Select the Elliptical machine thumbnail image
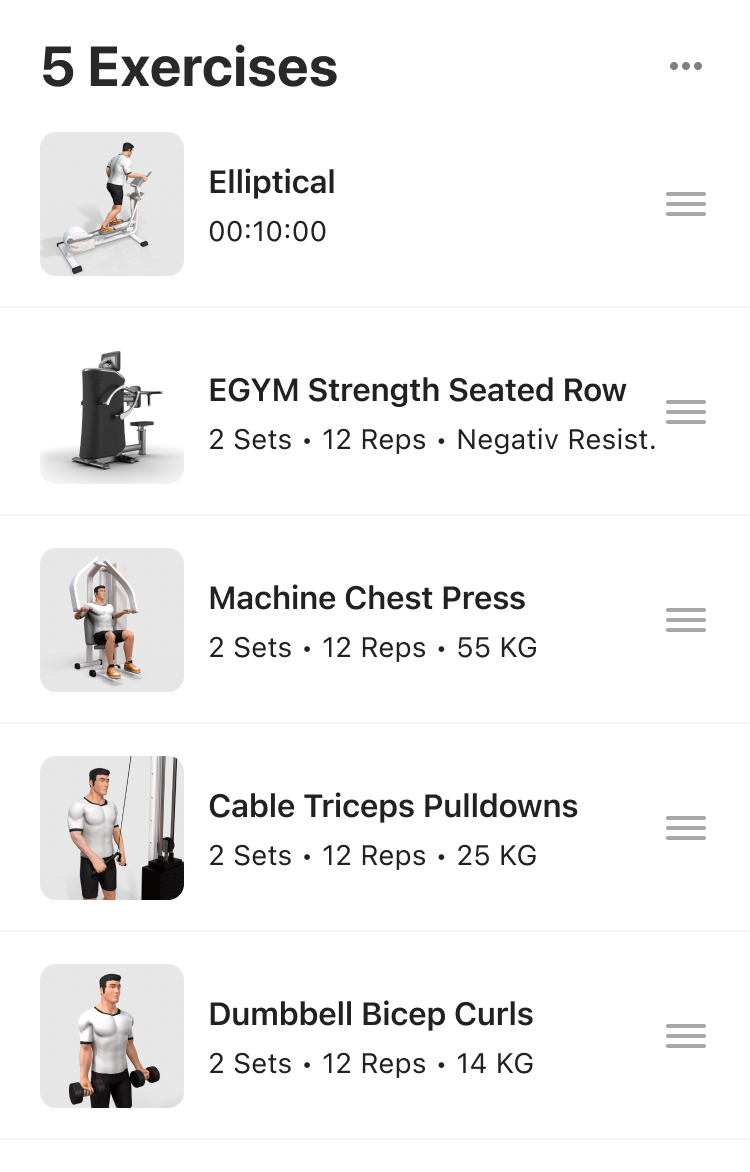Image resolution: width=750 pixels, height=1172 pixels. click(111, 204)
